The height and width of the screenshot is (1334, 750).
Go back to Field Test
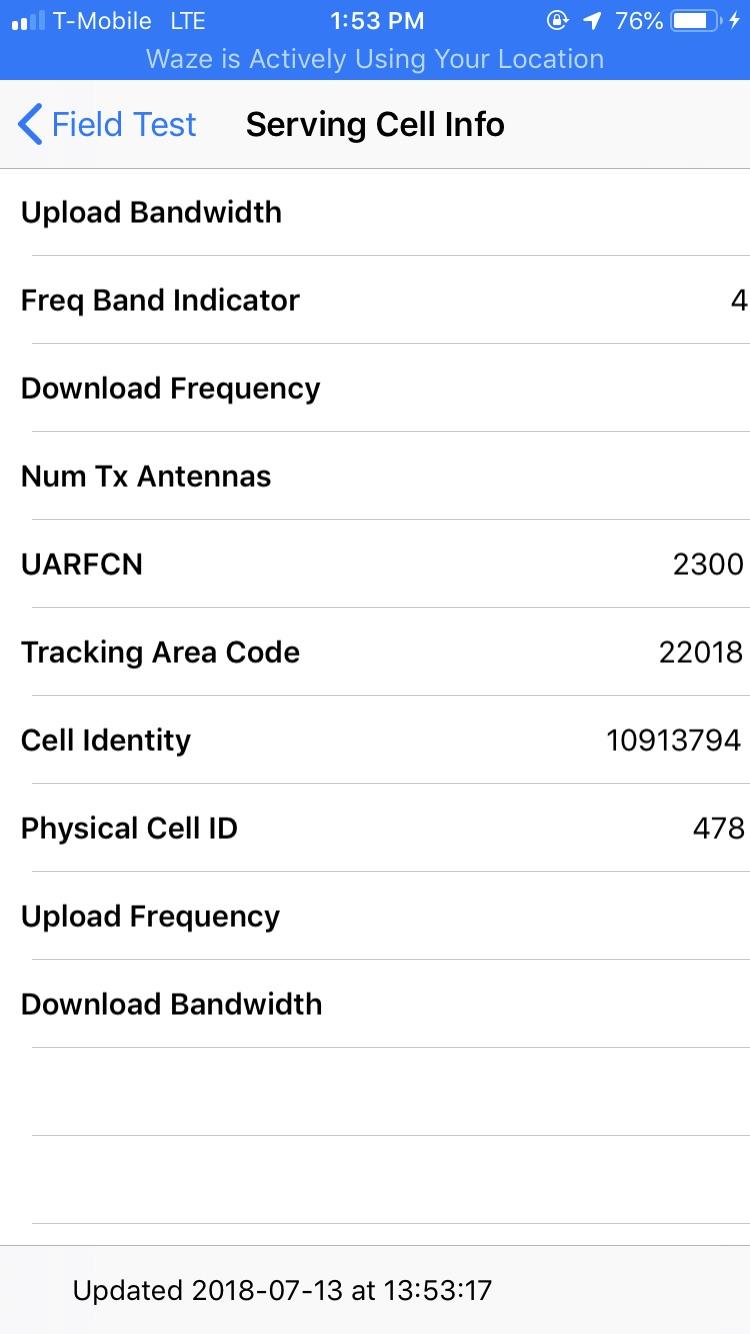point(108,125)
